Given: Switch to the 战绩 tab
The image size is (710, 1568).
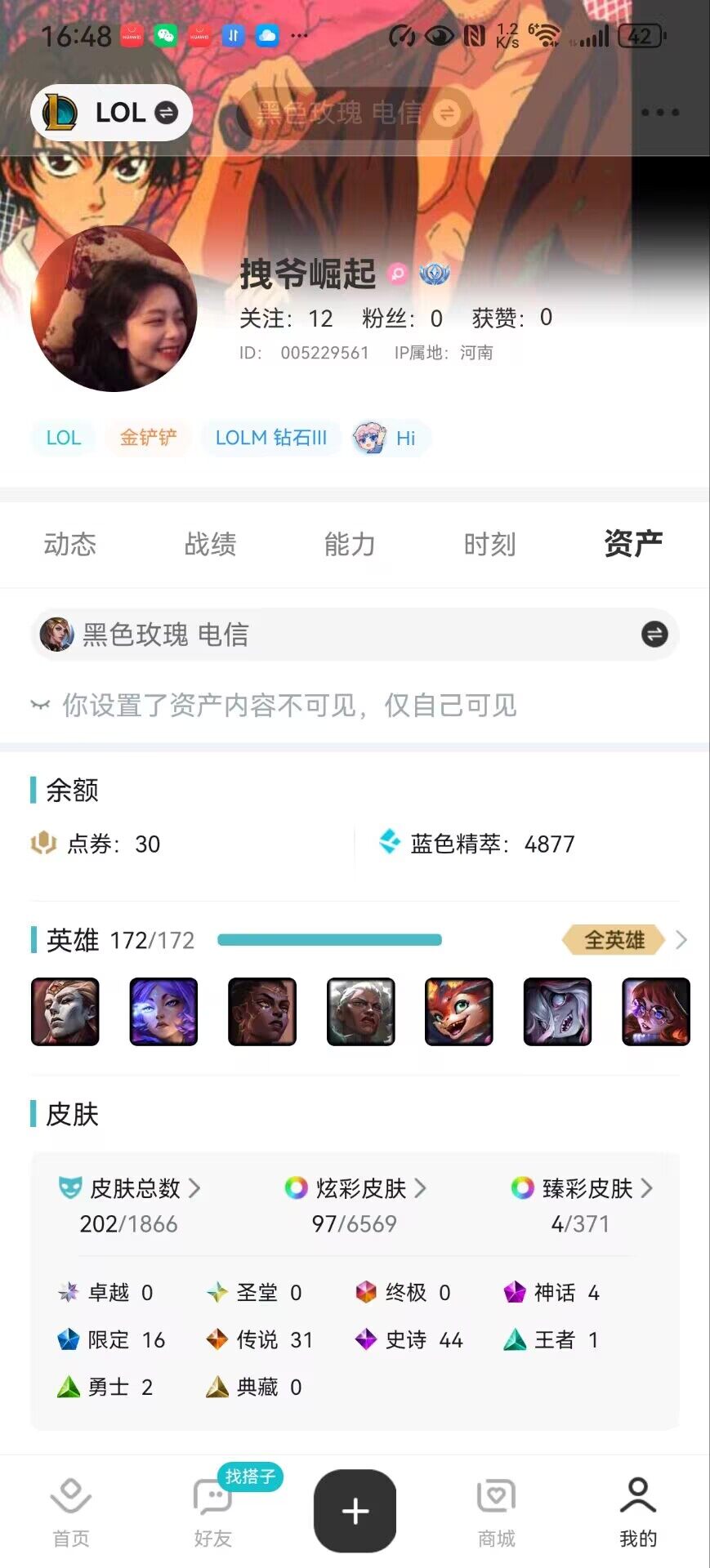Looking at the screenshot, I should pyautogui.click(x=210, y=544).
